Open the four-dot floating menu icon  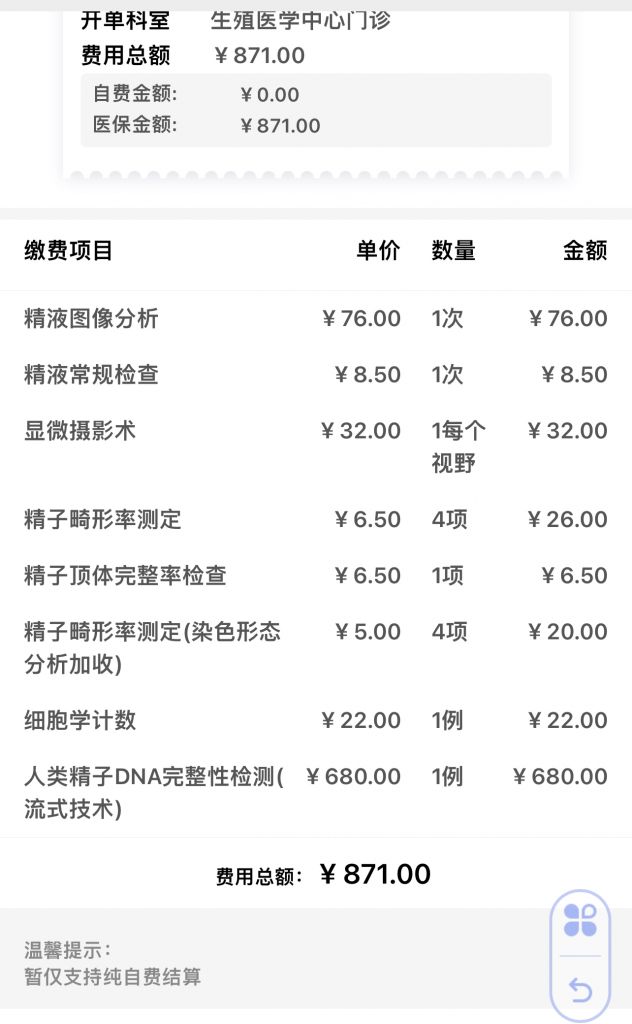580,920
